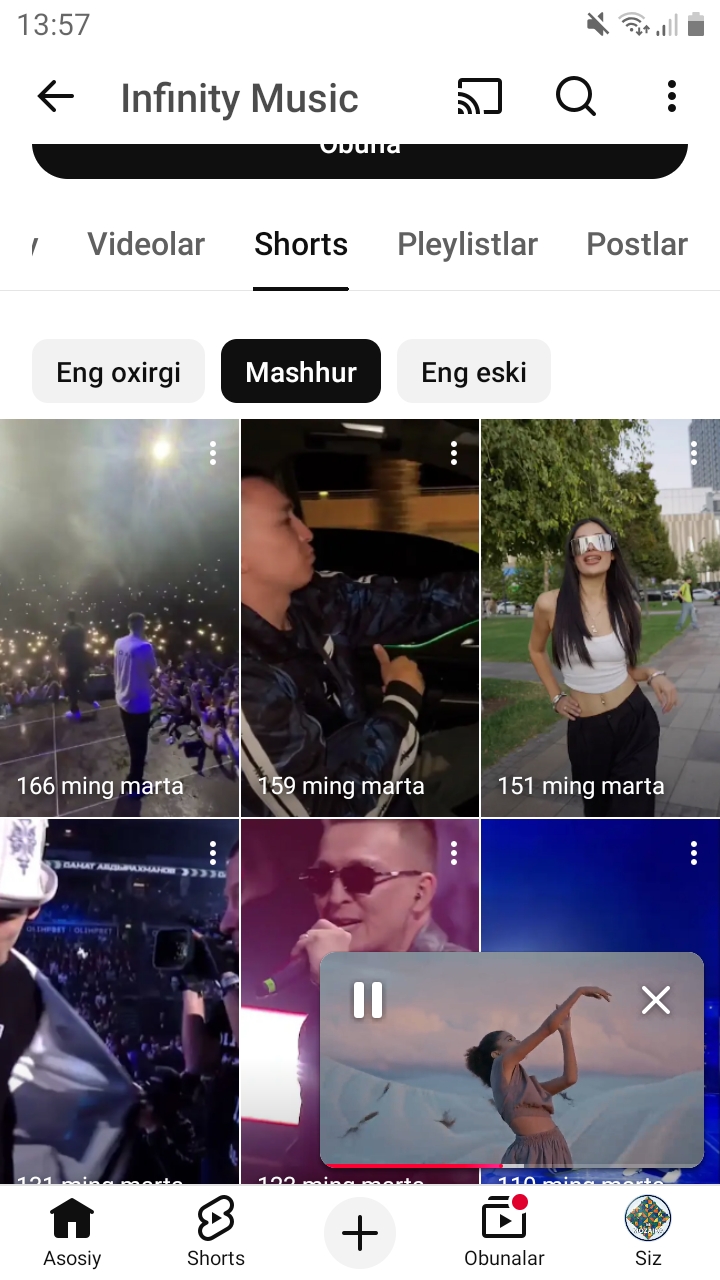
Task: Open options for the 159 ming marta short
Action: point(453,454)
